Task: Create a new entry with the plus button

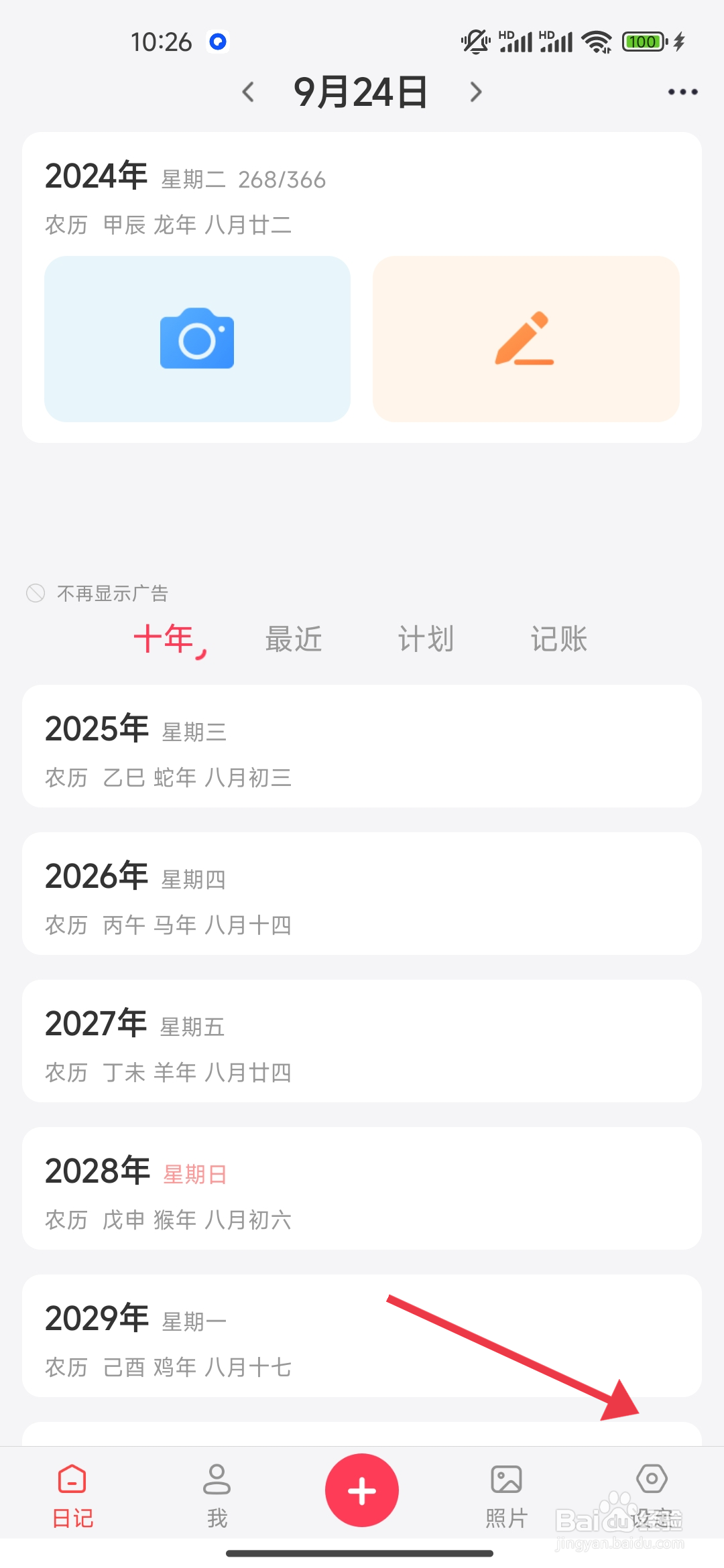Action: point(362,1490)
